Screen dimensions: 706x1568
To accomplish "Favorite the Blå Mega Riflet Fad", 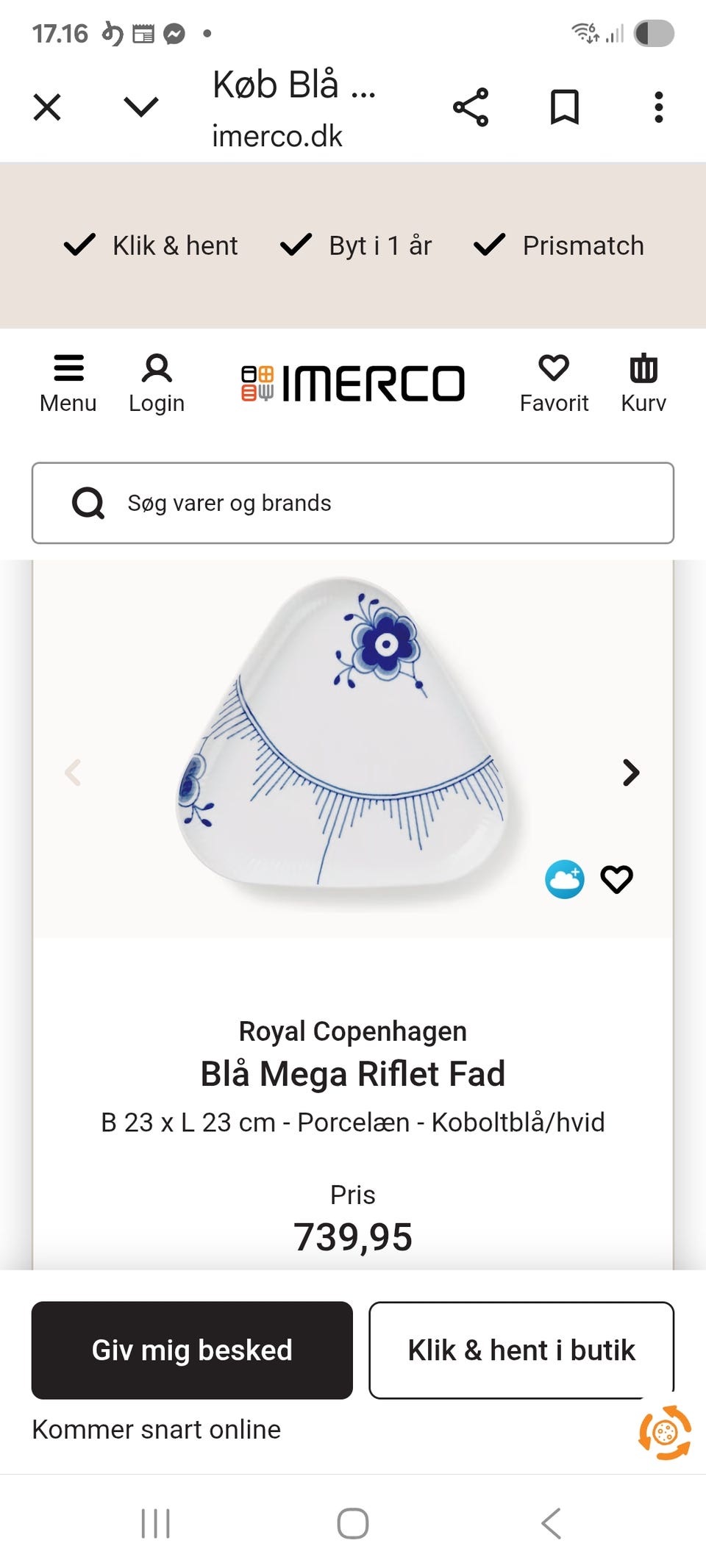I will coord(617,878).
